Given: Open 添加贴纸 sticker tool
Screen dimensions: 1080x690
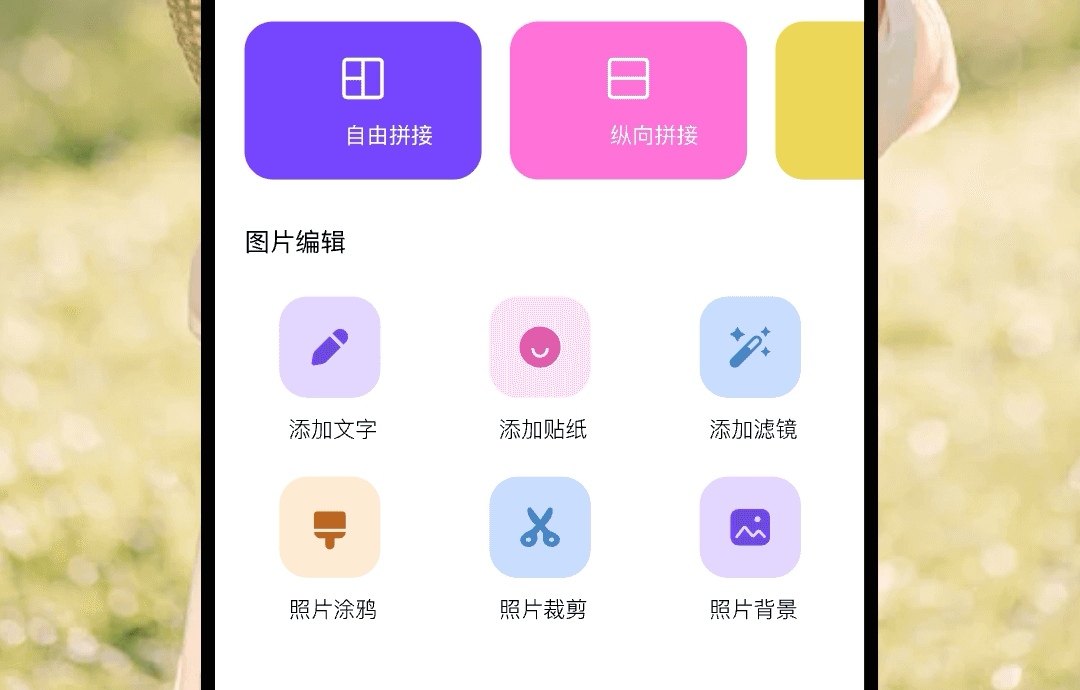Looking at the screenshot, I should 540,347.
